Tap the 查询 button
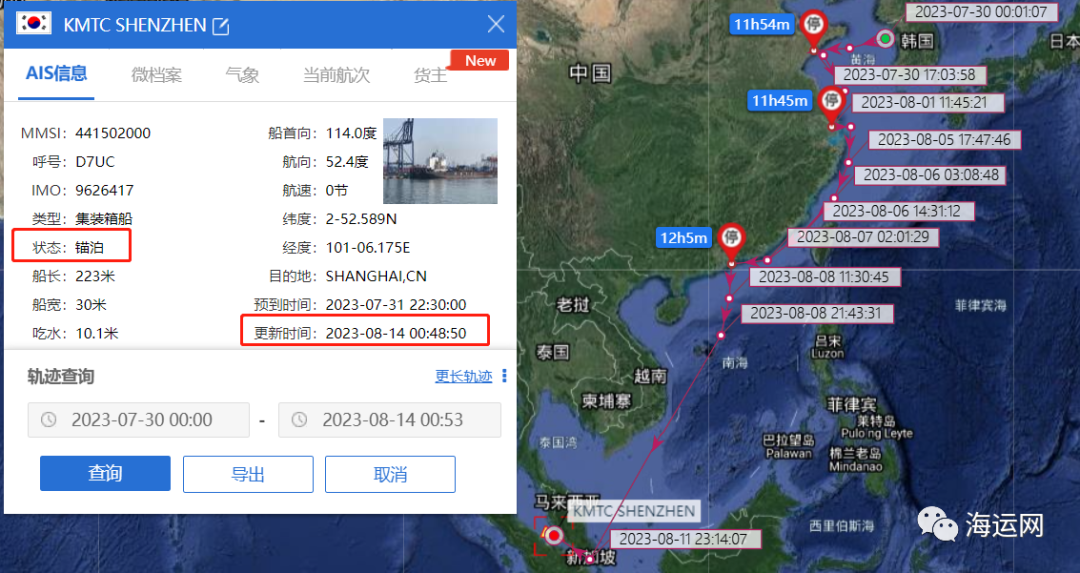1080x573 pixels. [x=105, y=474]
